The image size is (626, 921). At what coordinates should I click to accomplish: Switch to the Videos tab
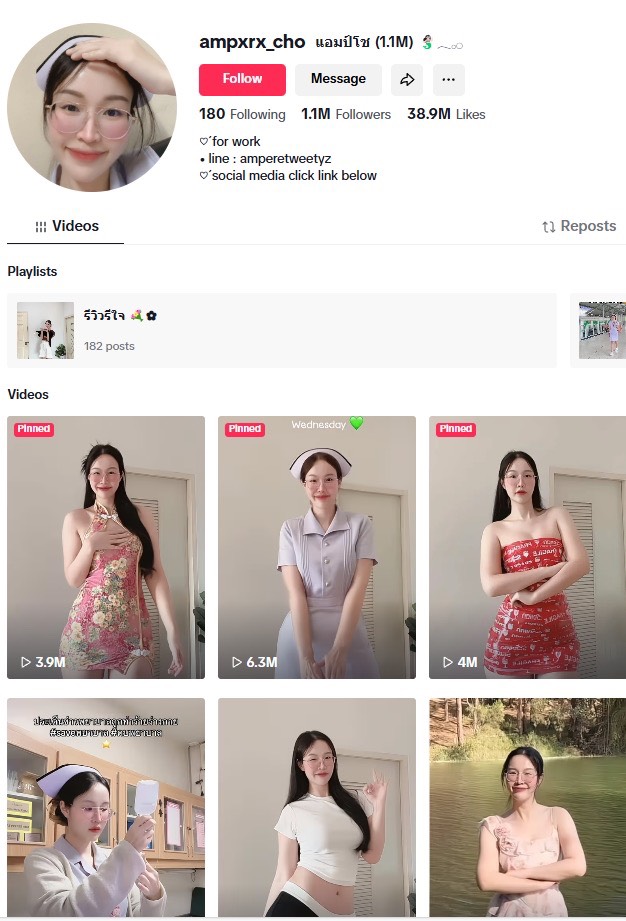point(66,226)
